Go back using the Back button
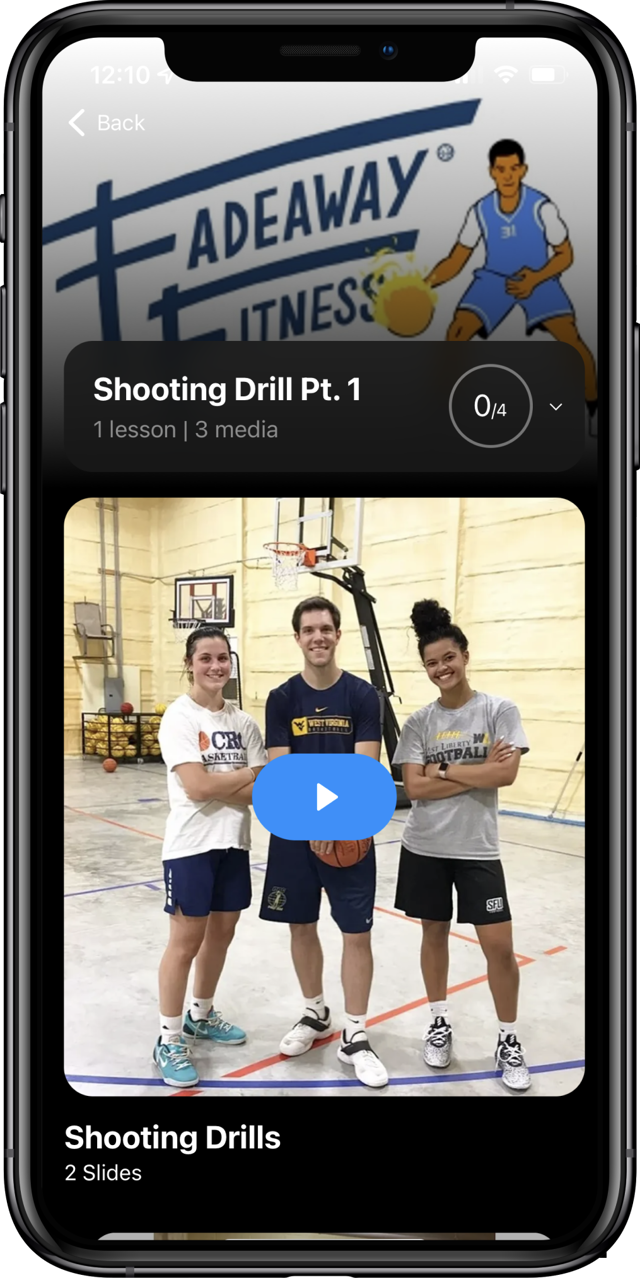This screenshot has width=640, height=1278. (106, 123)
